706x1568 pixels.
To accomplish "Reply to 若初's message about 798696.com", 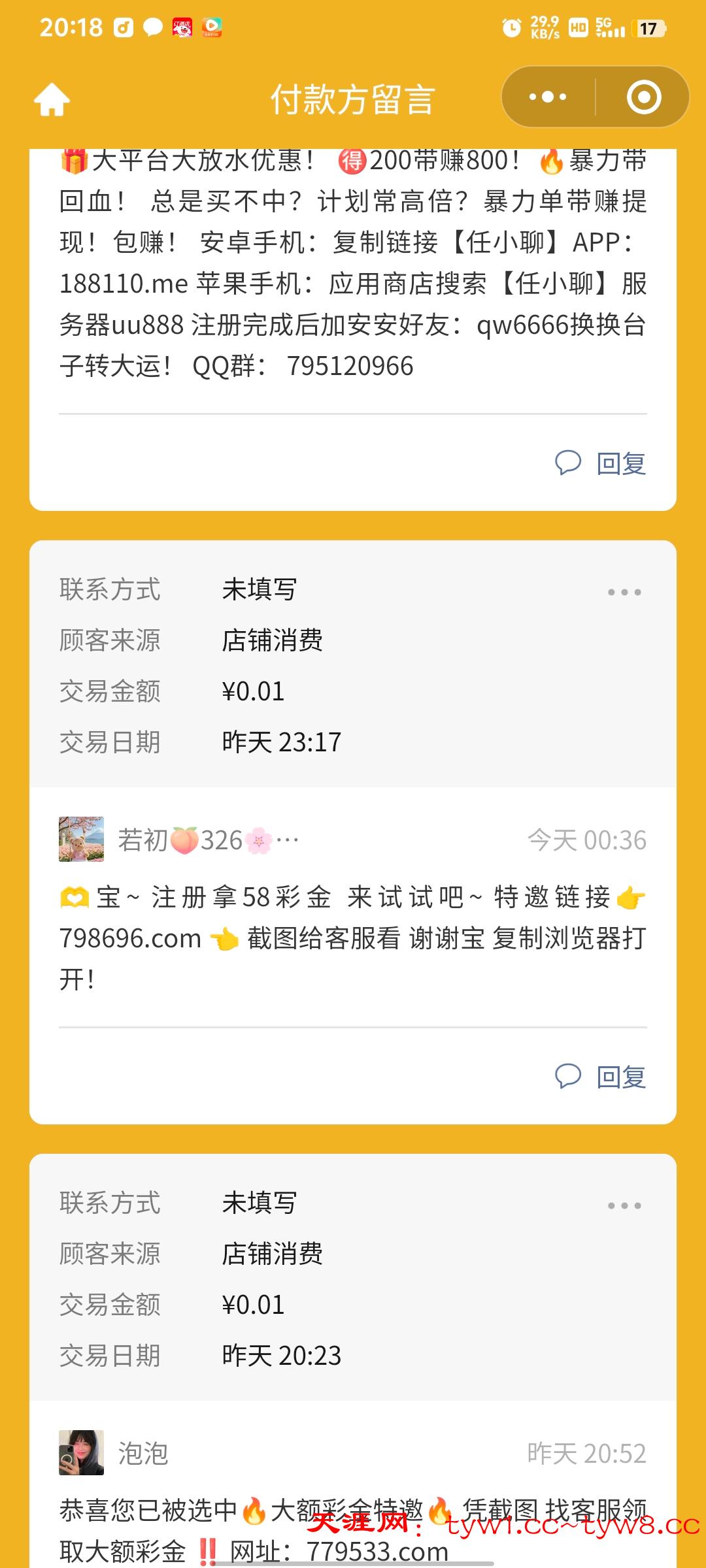I will pyautogui.click(x=601, y=1077).
